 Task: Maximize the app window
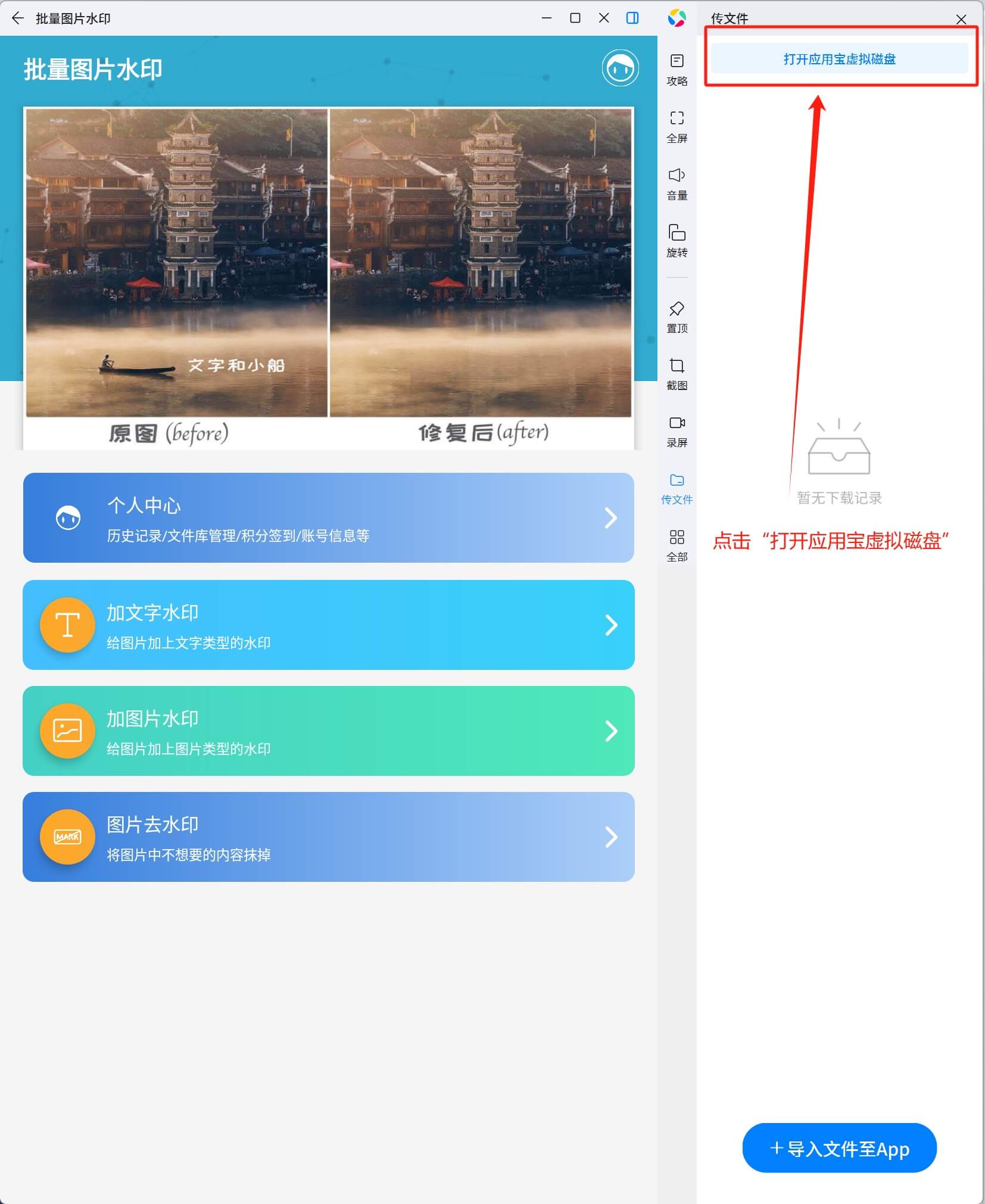tap(575, 18)
